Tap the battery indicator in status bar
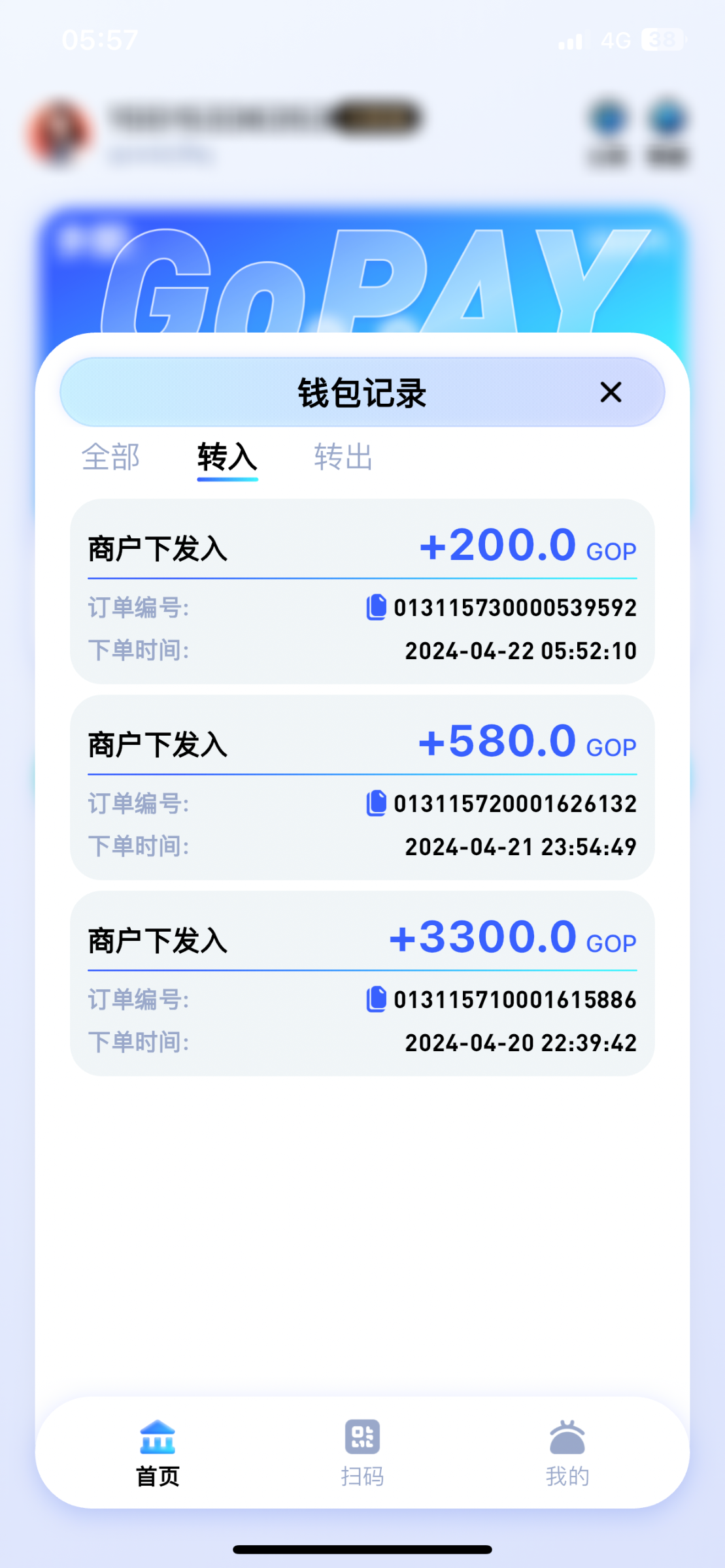Viewport: 725px width, 1568px height. 661,41
